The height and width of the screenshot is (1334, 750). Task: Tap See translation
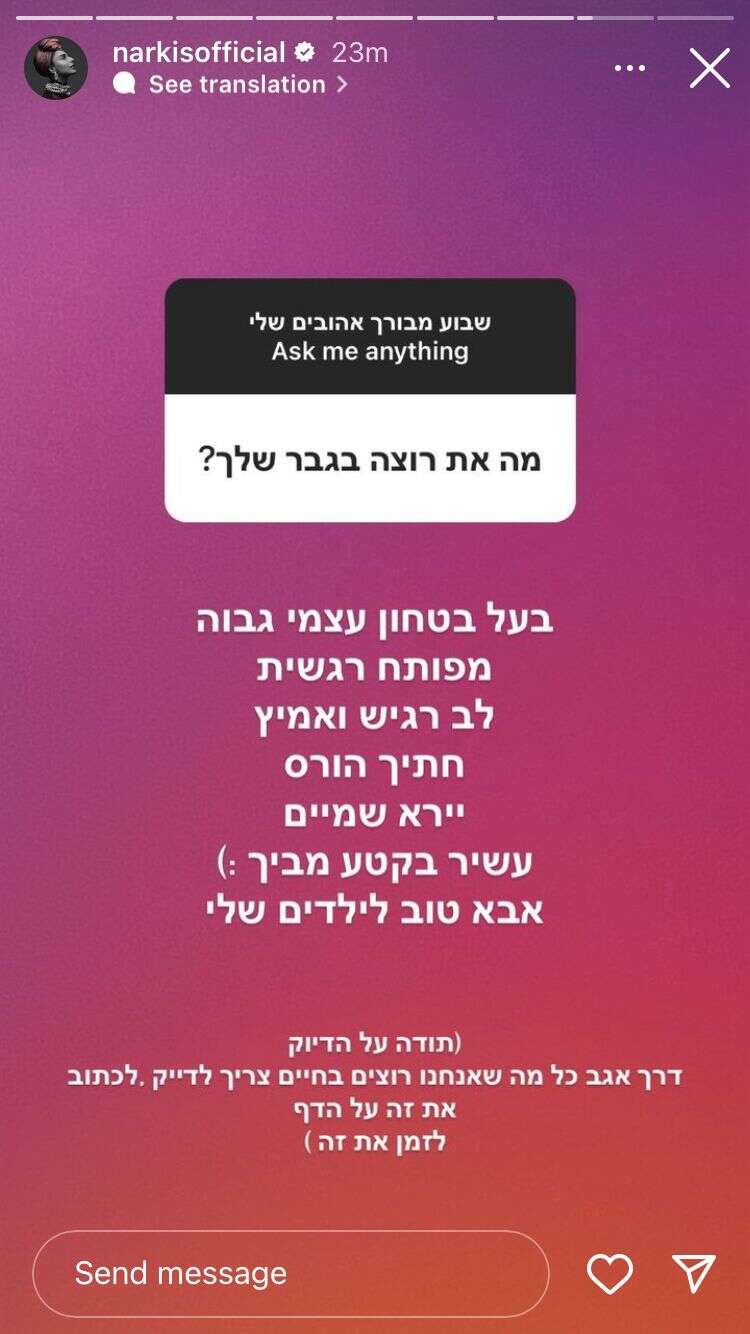coord(238,85)
